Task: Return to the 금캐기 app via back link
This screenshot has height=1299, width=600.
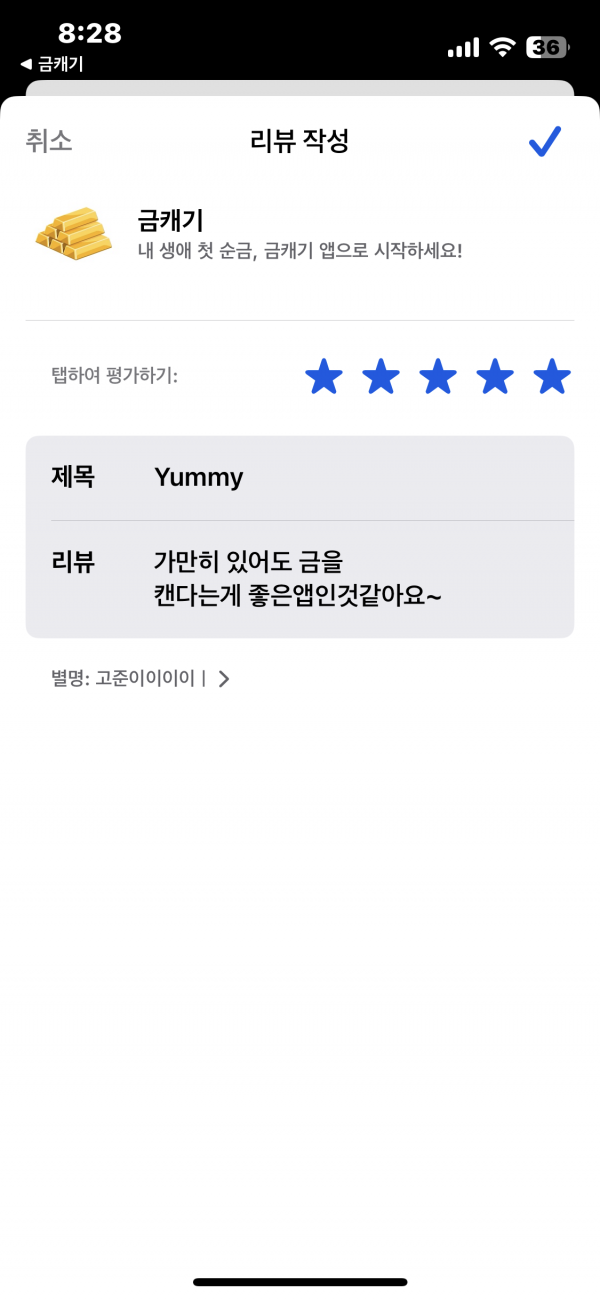Action: pyautogui.click(x=51, y=65)
